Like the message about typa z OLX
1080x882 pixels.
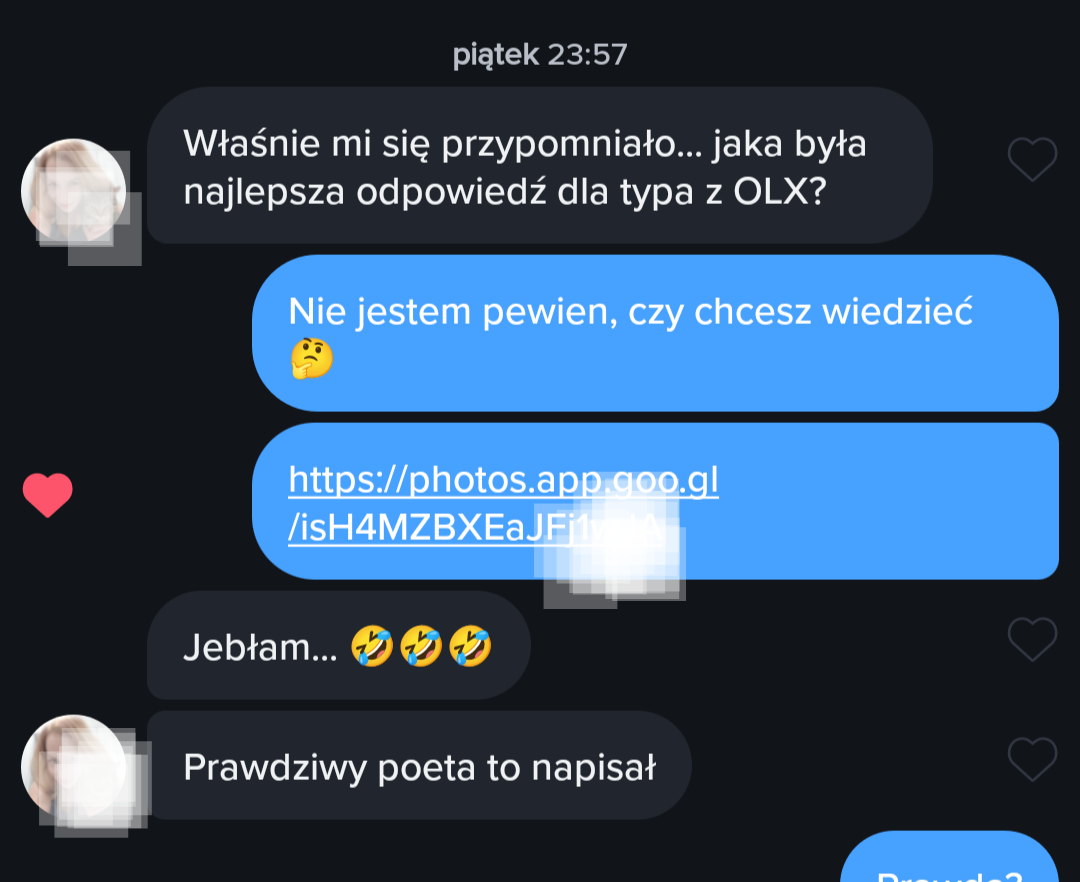pyautogui.click(x=1031, y=159)
